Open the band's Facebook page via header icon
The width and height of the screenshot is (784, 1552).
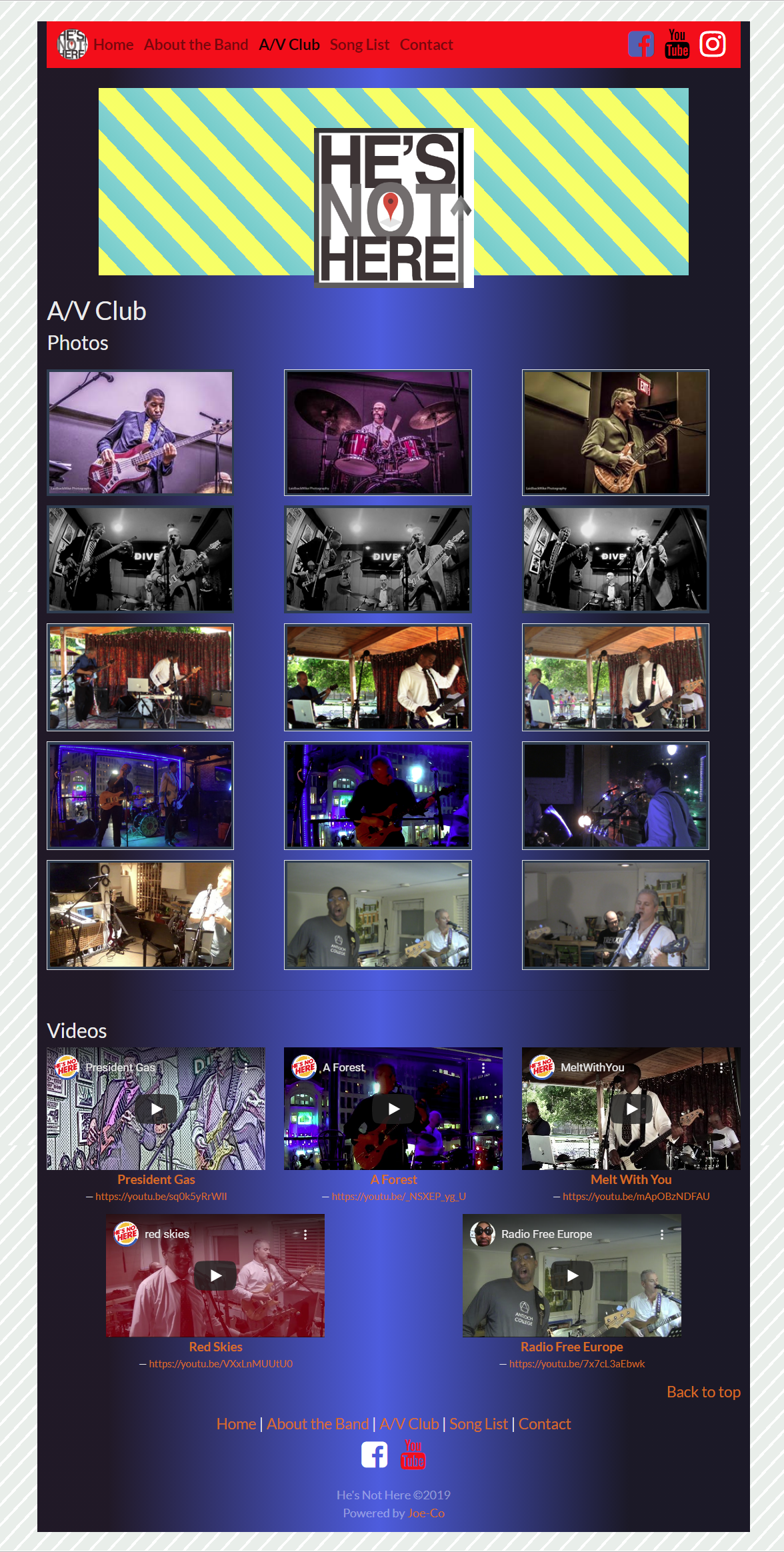click(641, 44)
